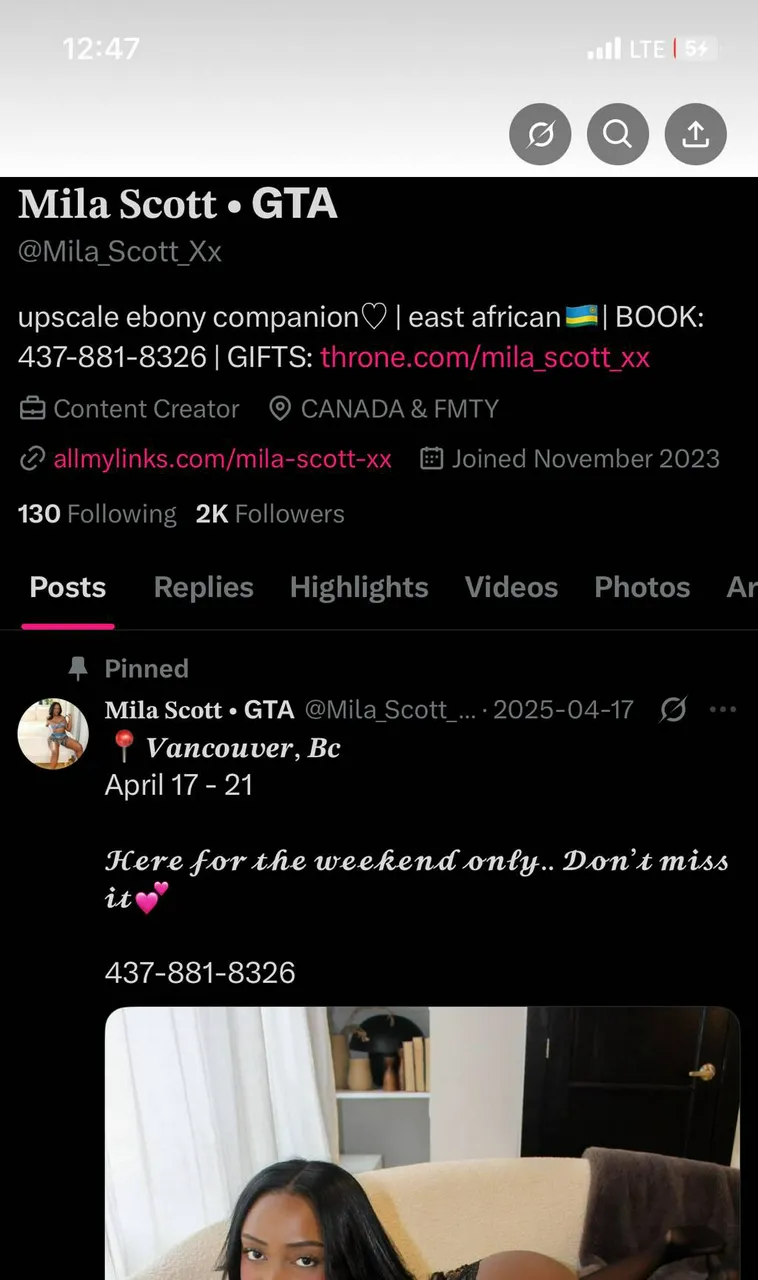Open the throne.com/mila_scott_xx gifts link
Screen dimensions: 758x1280
[x=485, y=357]
